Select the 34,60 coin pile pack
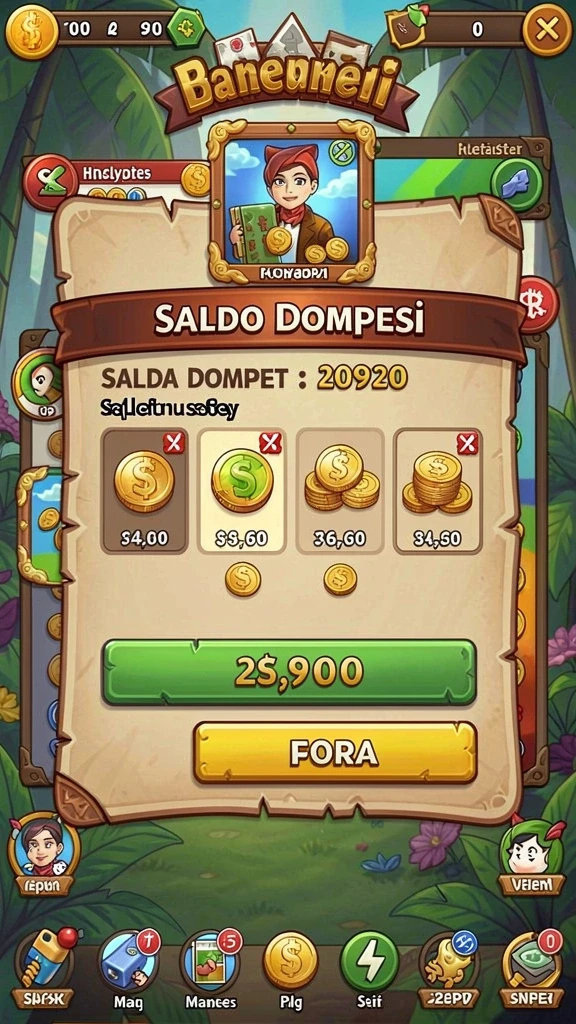The width and height of the screenshot is (576, 1024). coord(438,491)
